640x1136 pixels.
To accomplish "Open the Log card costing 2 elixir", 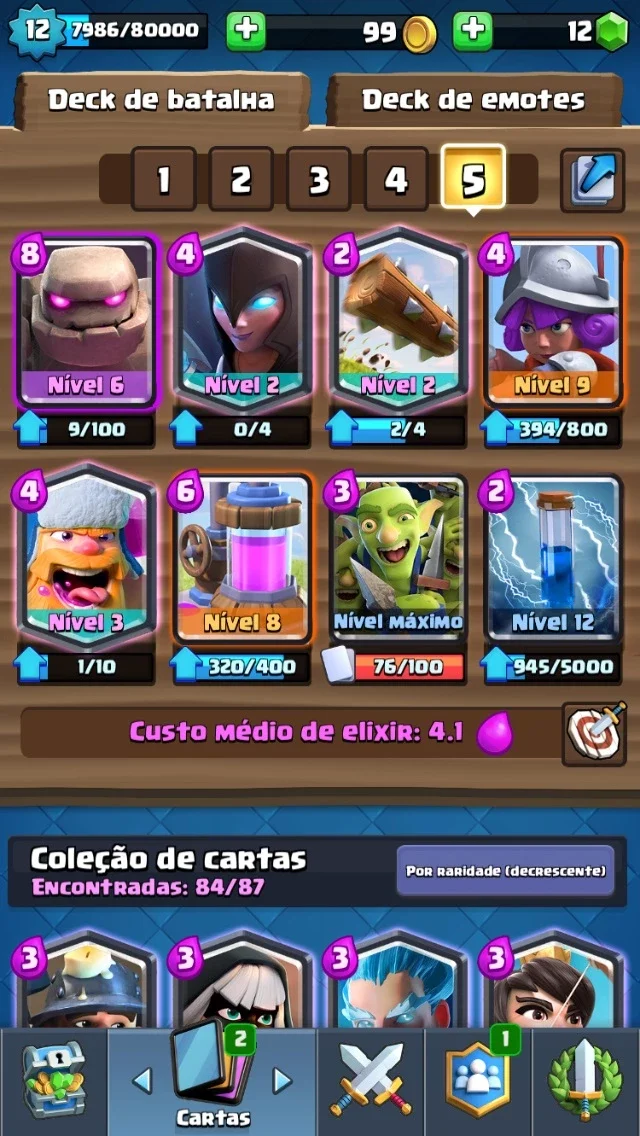I will tap(398, 322).
